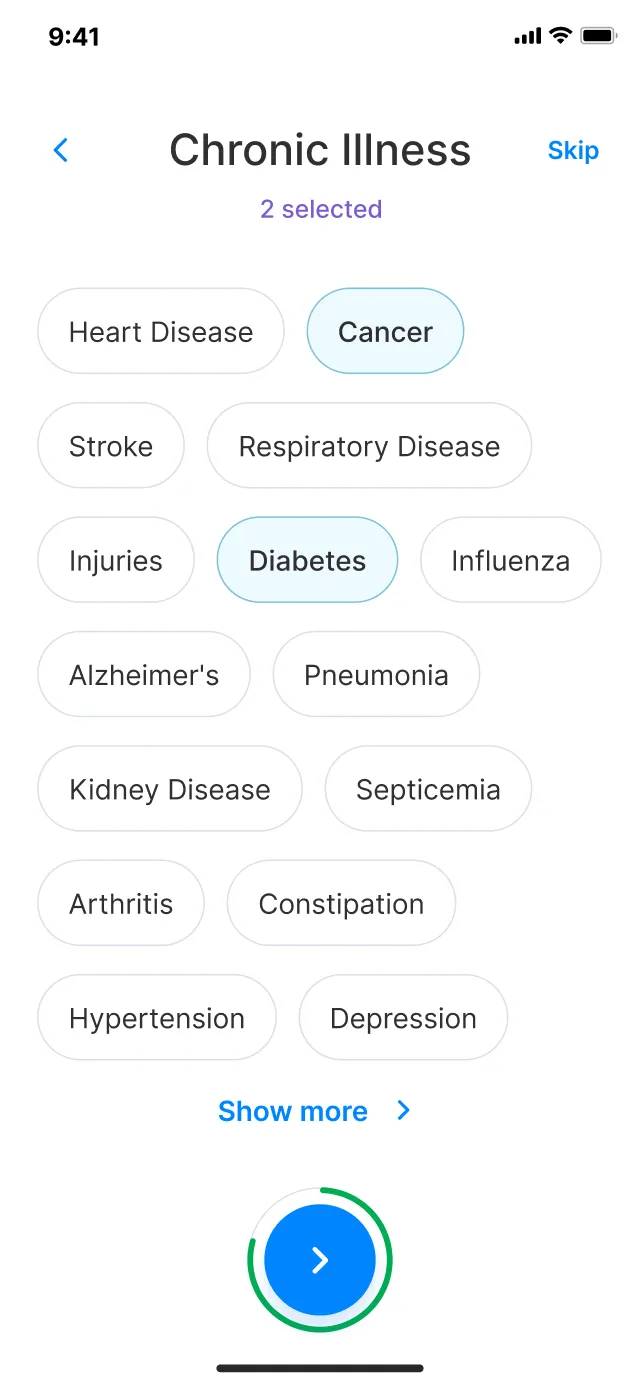
Task: Select Constipation
Action: 341,903
